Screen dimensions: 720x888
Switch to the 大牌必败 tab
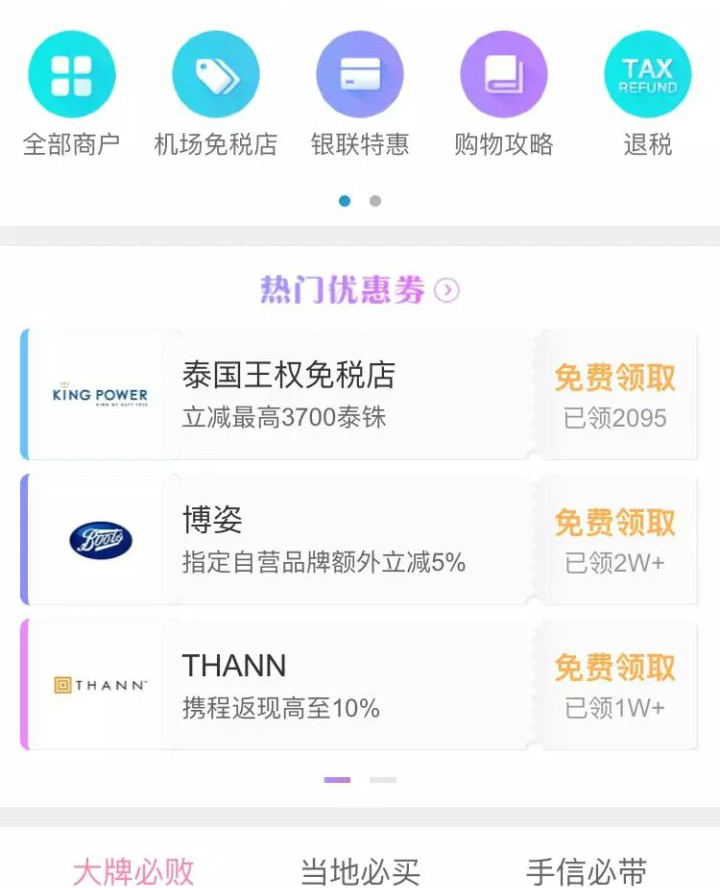pos(133,870)
